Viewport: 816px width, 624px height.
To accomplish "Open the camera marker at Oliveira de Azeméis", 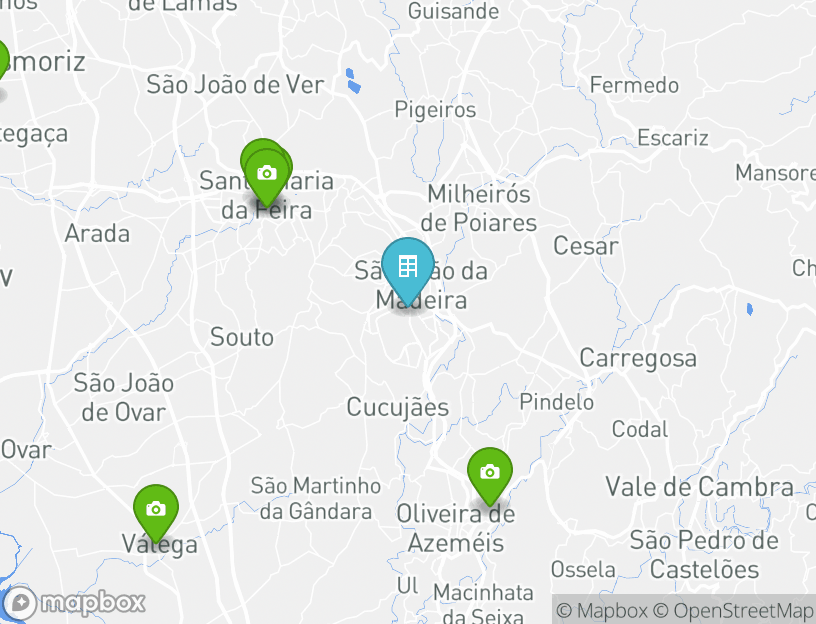I will [x=489, y=473].
